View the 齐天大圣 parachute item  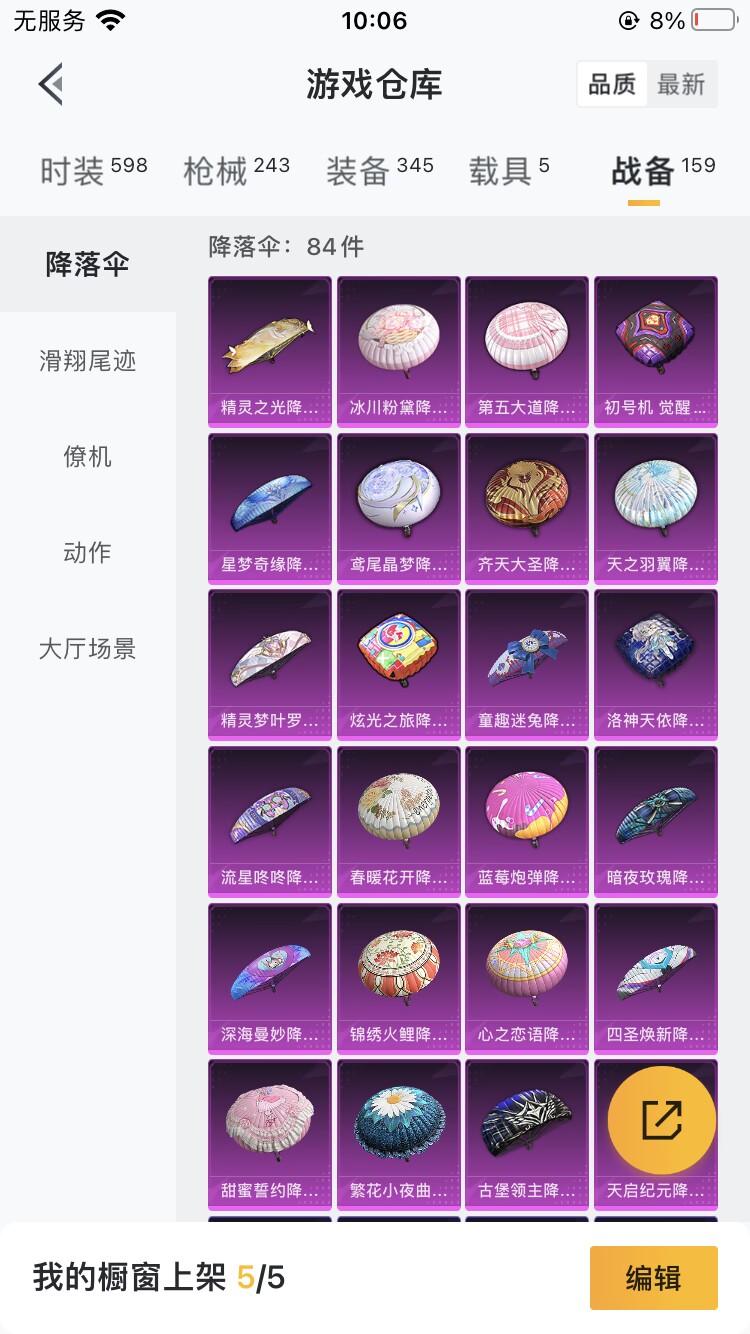[527, 509]
